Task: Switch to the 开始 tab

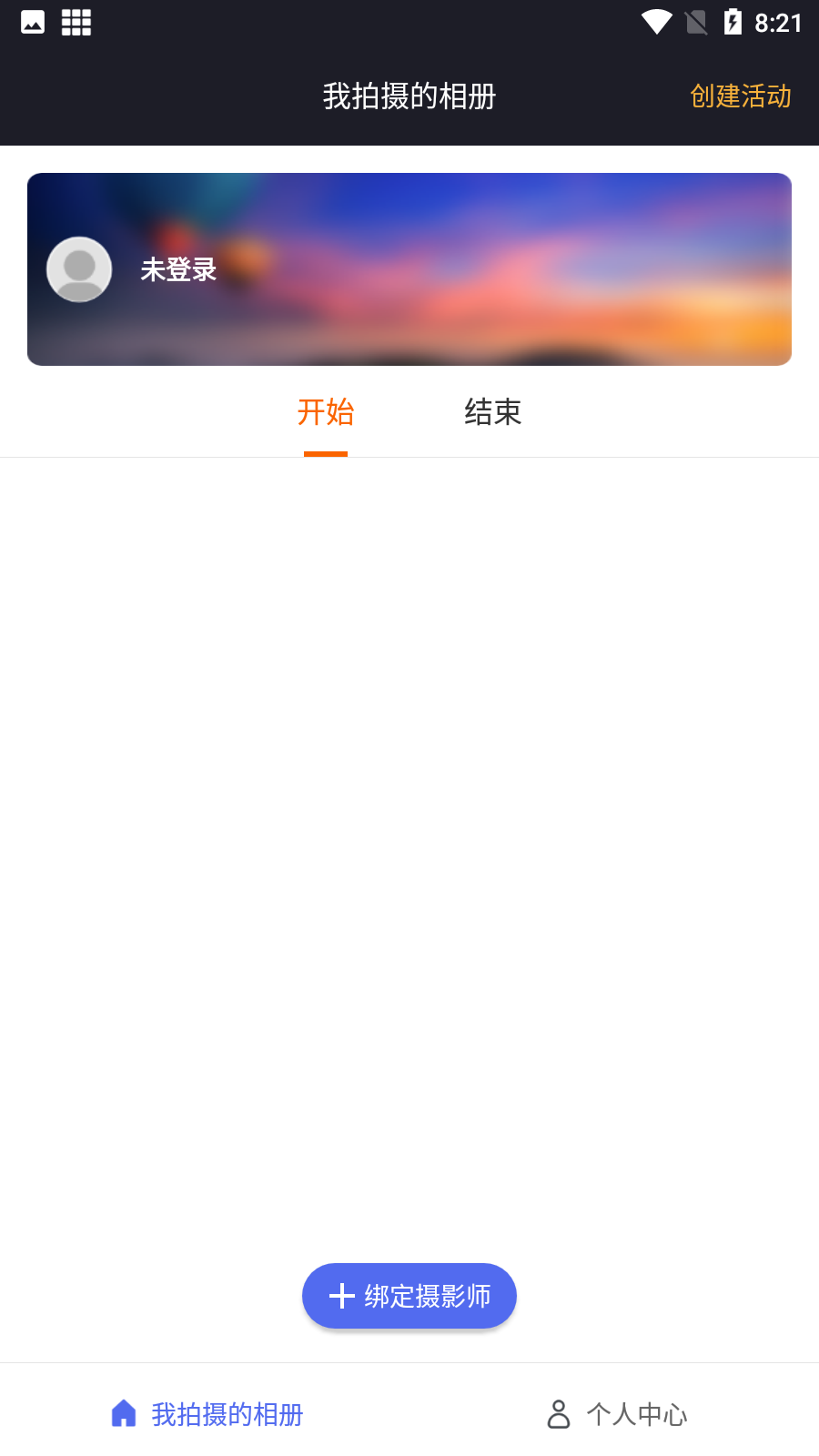Action: 325,413
